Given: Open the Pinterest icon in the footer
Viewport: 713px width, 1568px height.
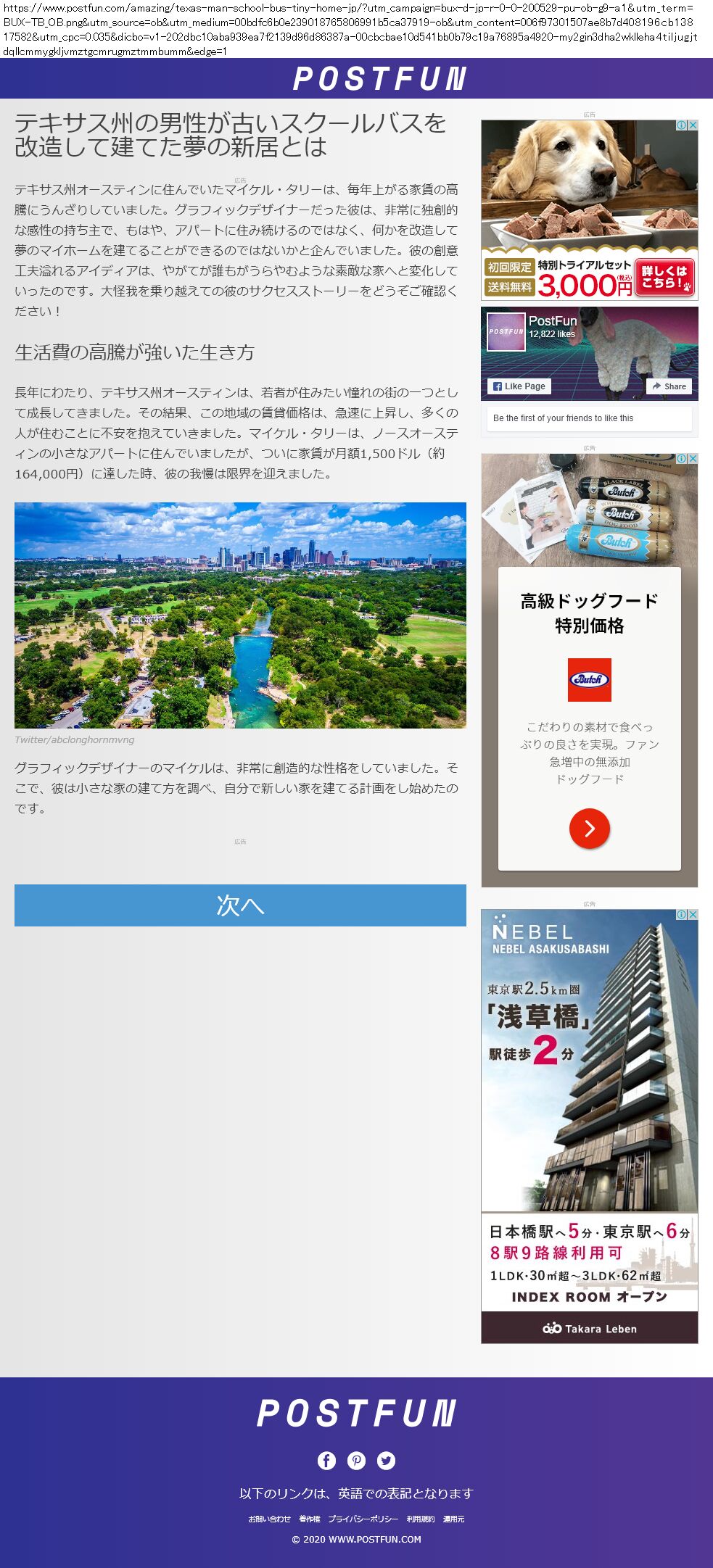Looking at the screenshot, I should point(356,1461).
